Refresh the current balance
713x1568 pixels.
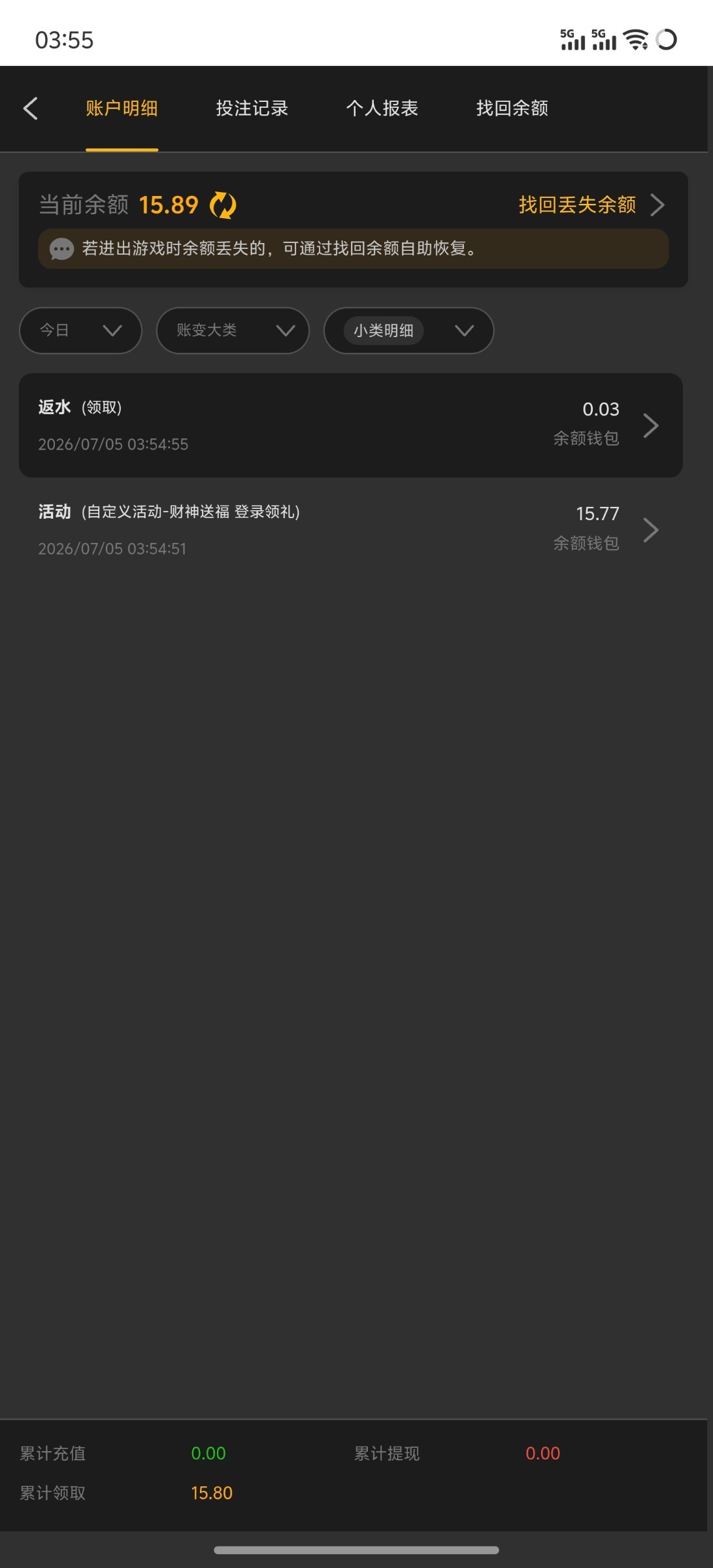[223, 205]
